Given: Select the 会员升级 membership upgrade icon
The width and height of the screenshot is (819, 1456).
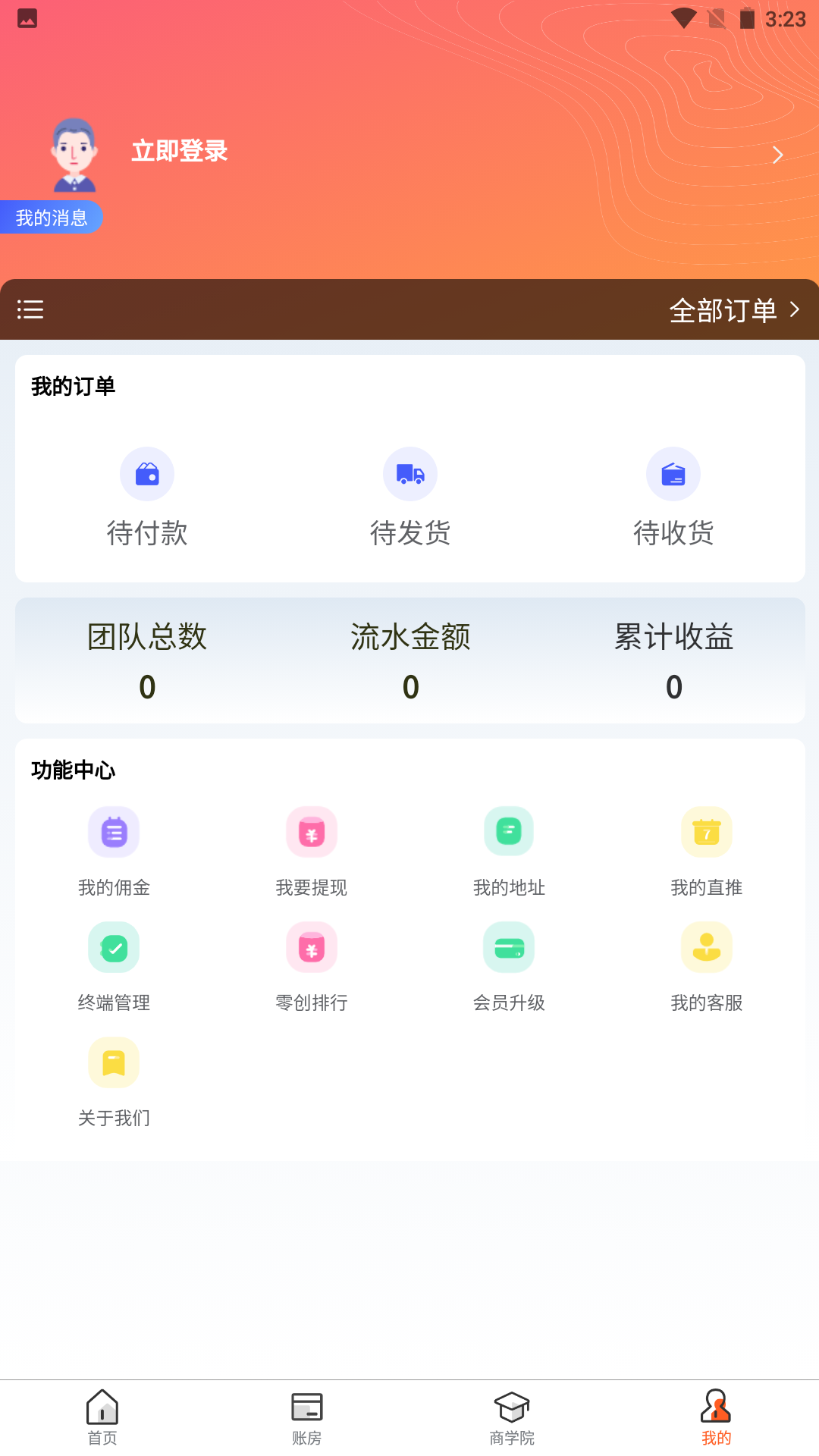Looking at the screenshot, I should coord(508,947).
